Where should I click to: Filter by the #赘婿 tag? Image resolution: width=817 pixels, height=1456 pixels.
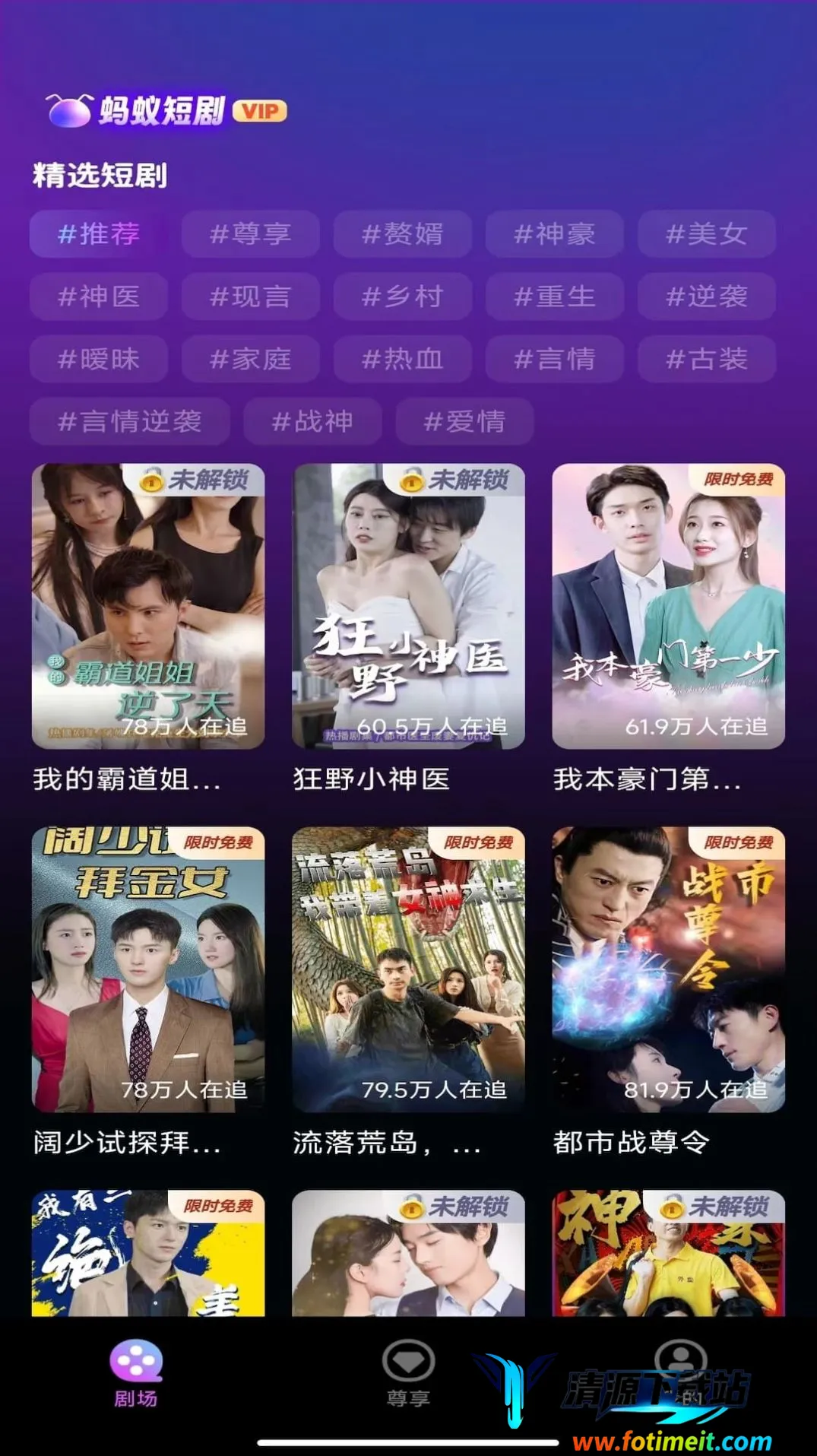[402, 234]
